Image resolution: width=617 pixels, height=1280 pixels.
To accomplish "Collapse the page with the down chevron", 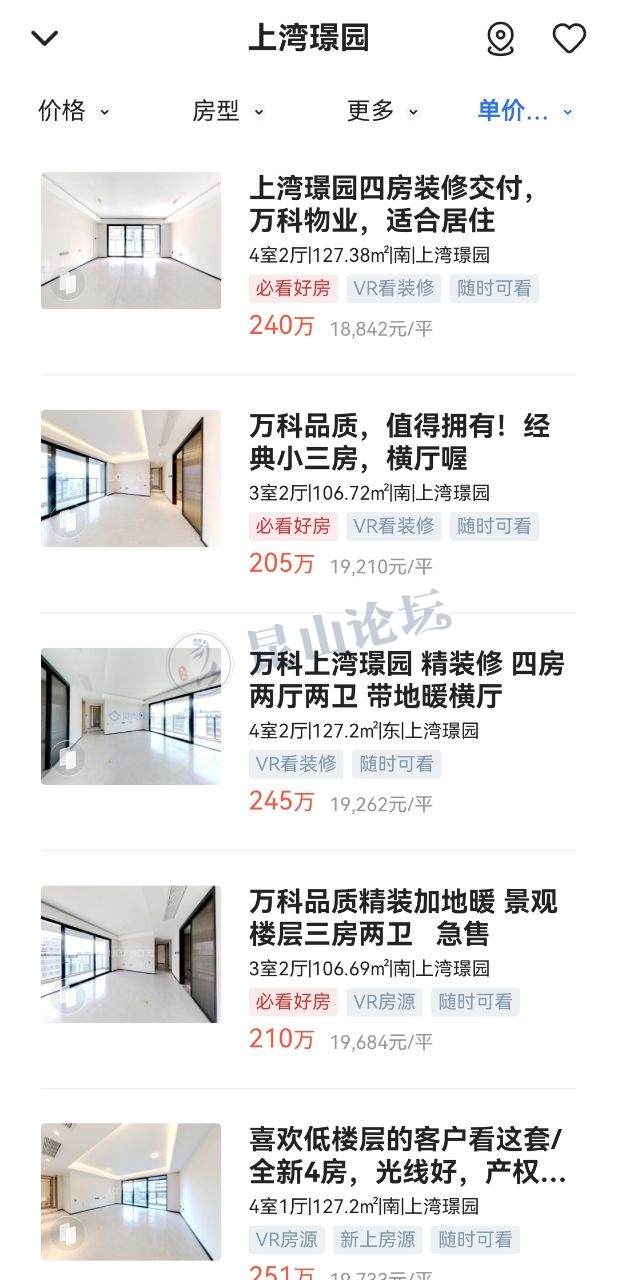I will point(45,39).
